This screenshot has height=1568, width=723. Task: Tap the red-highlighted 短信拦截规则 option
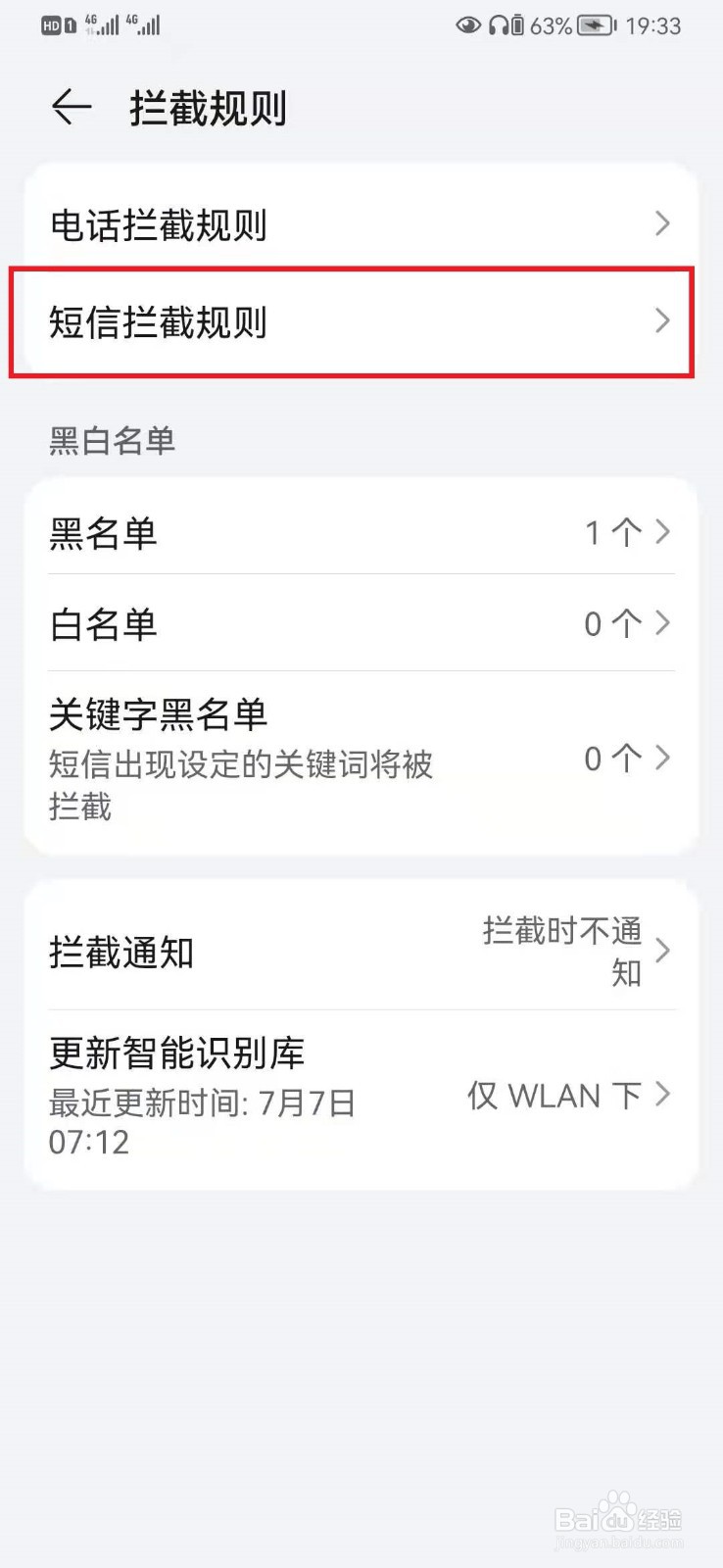[361, 322]
